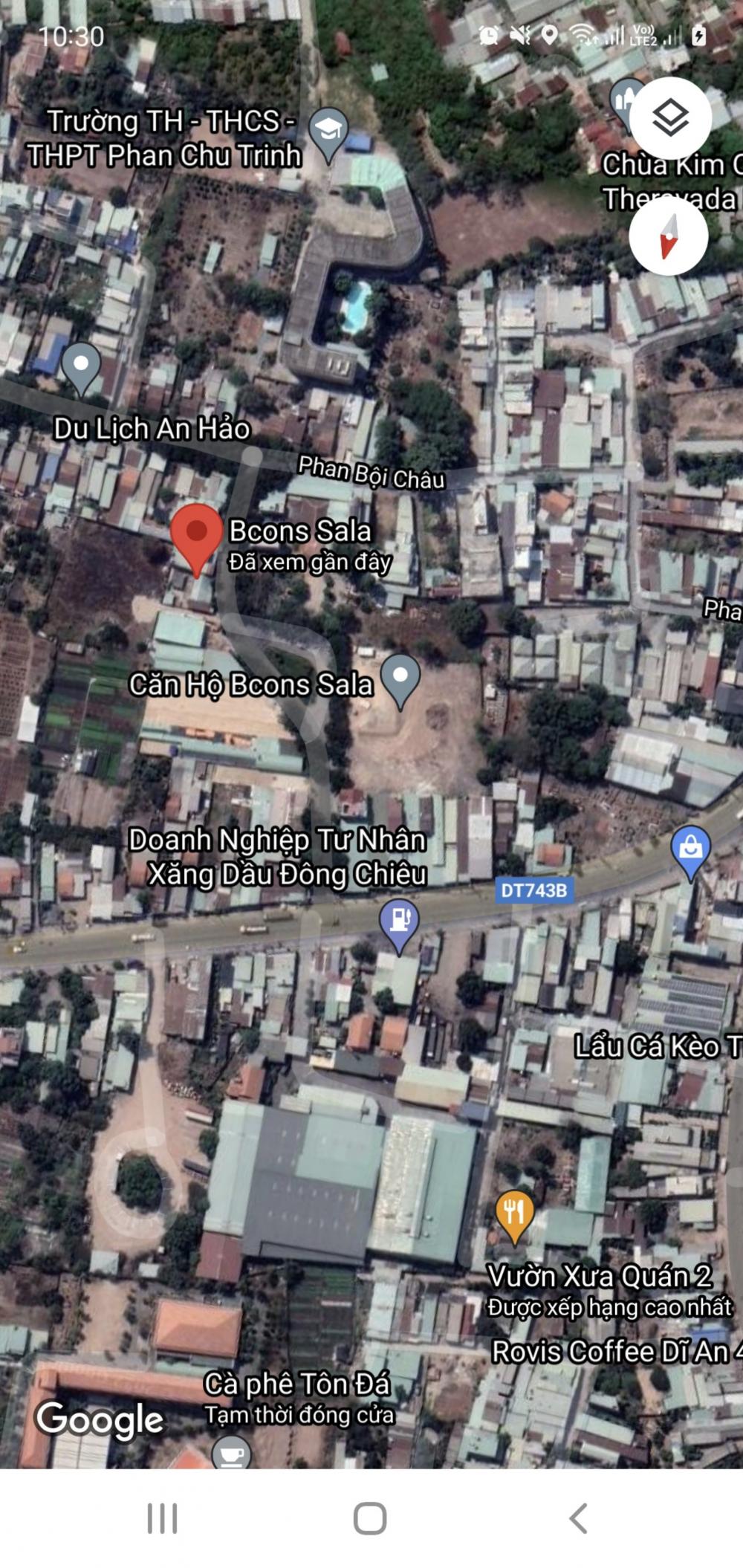
Task: Go back with the system back button
Action: coord(578,1518)
